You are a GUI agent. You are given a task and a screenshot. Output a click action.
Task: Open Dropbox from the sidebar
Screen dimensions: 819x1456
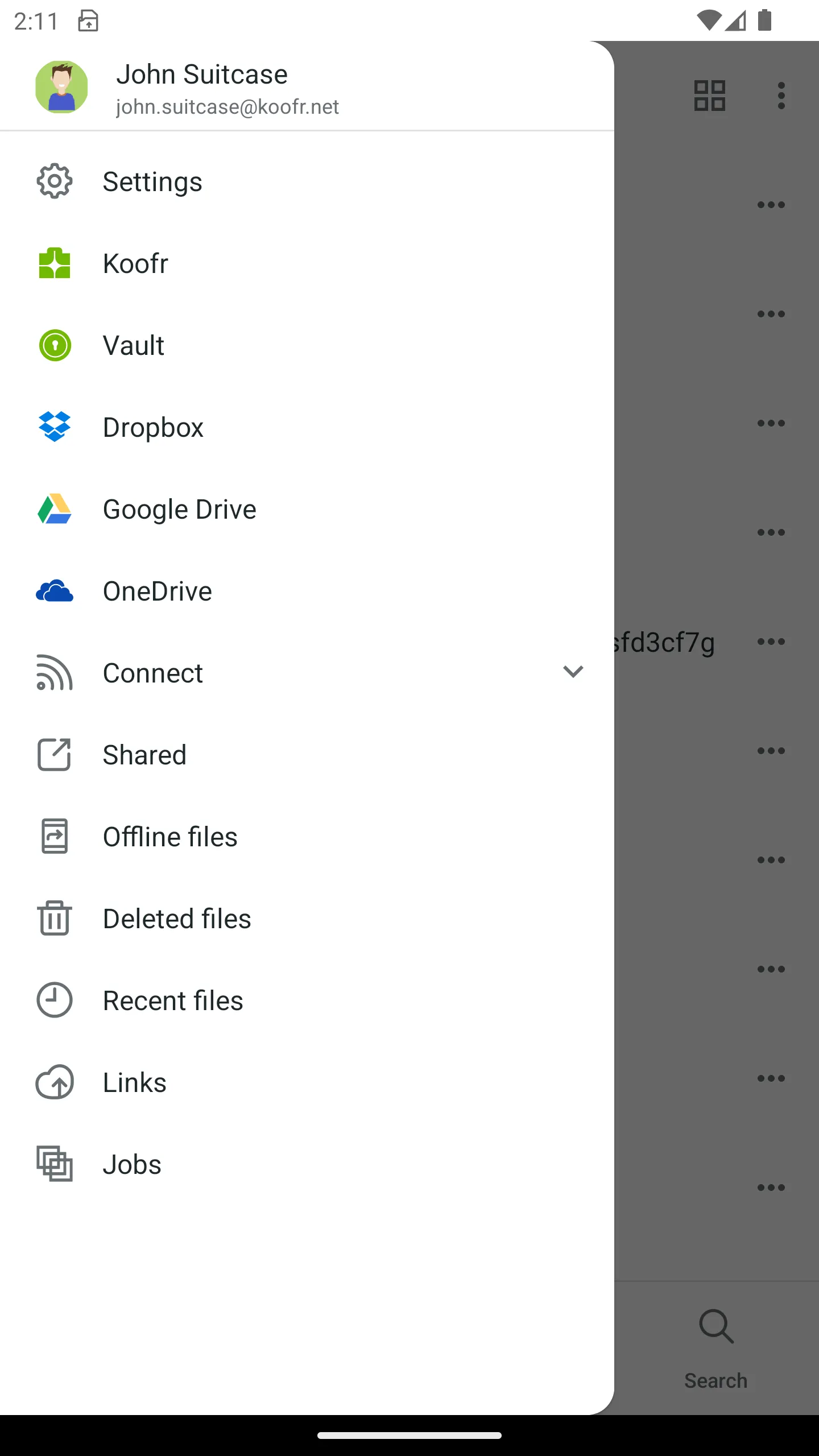[x=153, y=427]
